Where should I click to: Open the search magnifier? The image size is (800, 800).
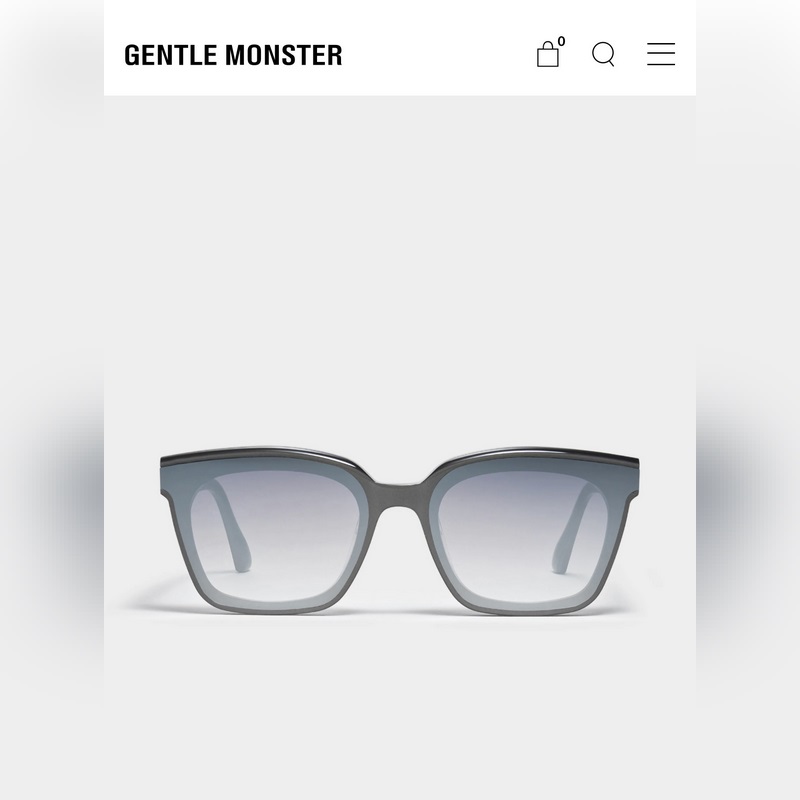pos(603,54)
